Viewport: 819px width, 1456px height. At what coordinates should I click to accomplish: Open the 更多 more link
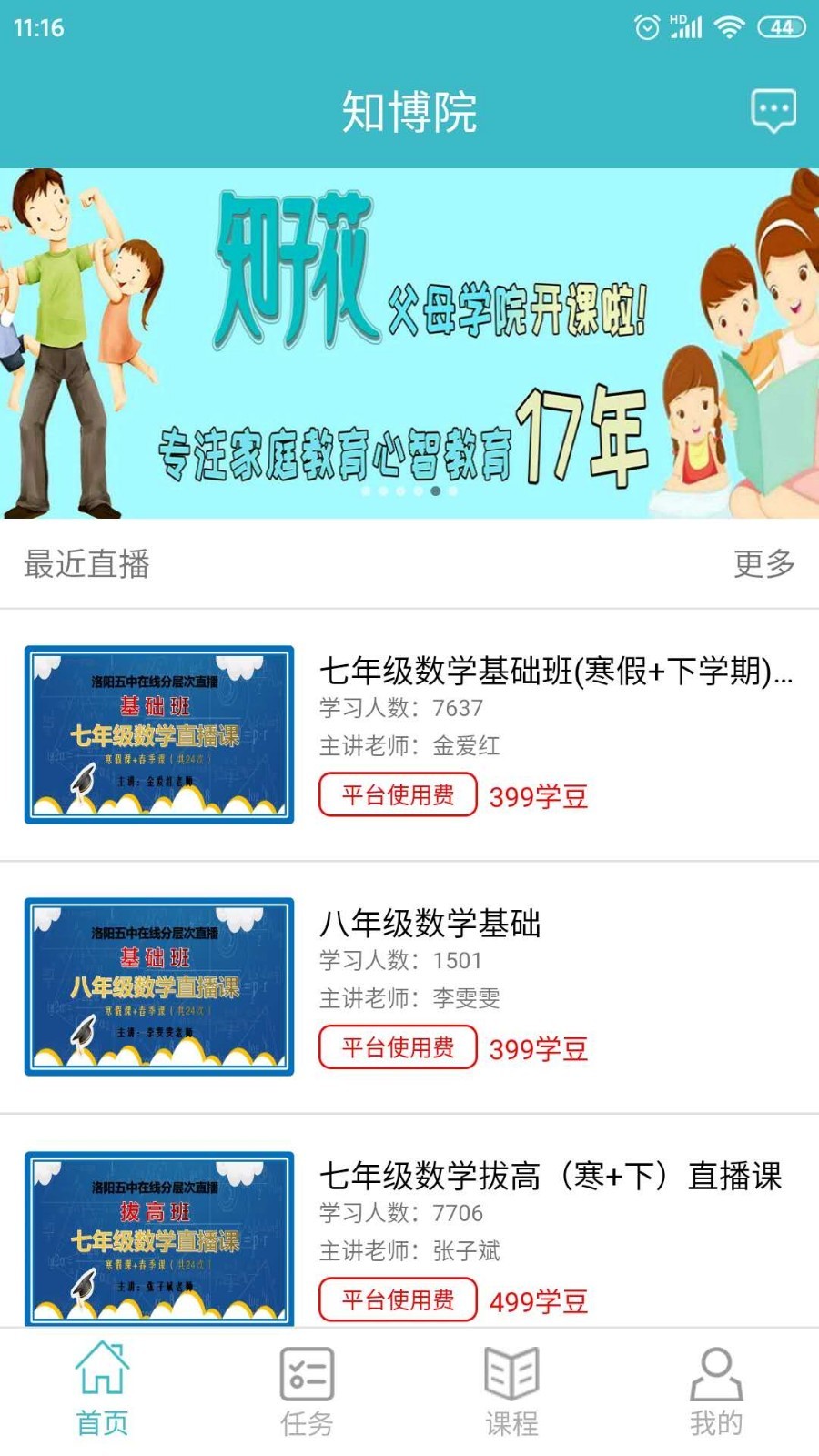[761, 564]
